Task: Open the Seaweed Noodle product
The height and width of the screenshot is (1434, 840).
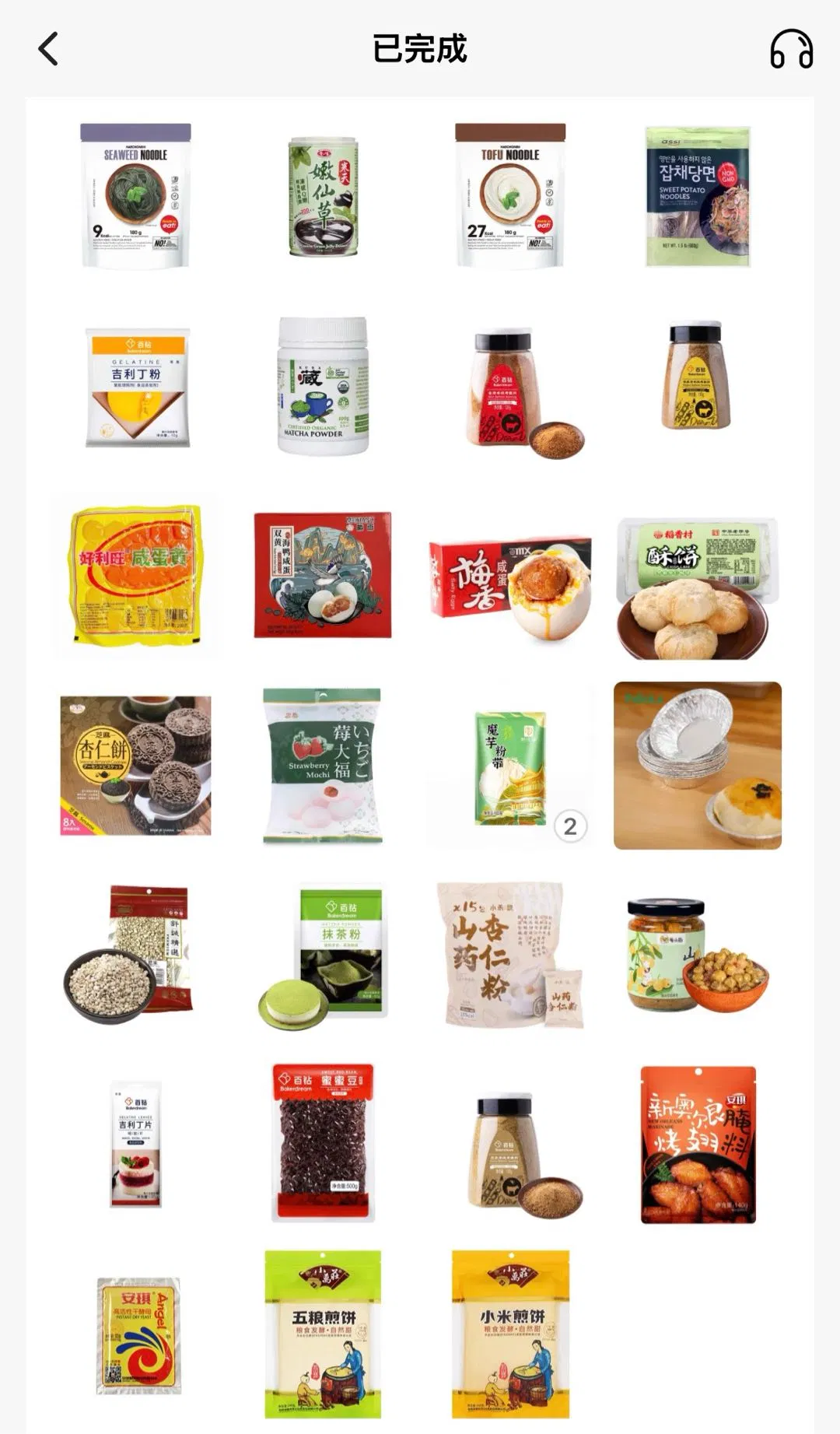Action: point(135,196)
